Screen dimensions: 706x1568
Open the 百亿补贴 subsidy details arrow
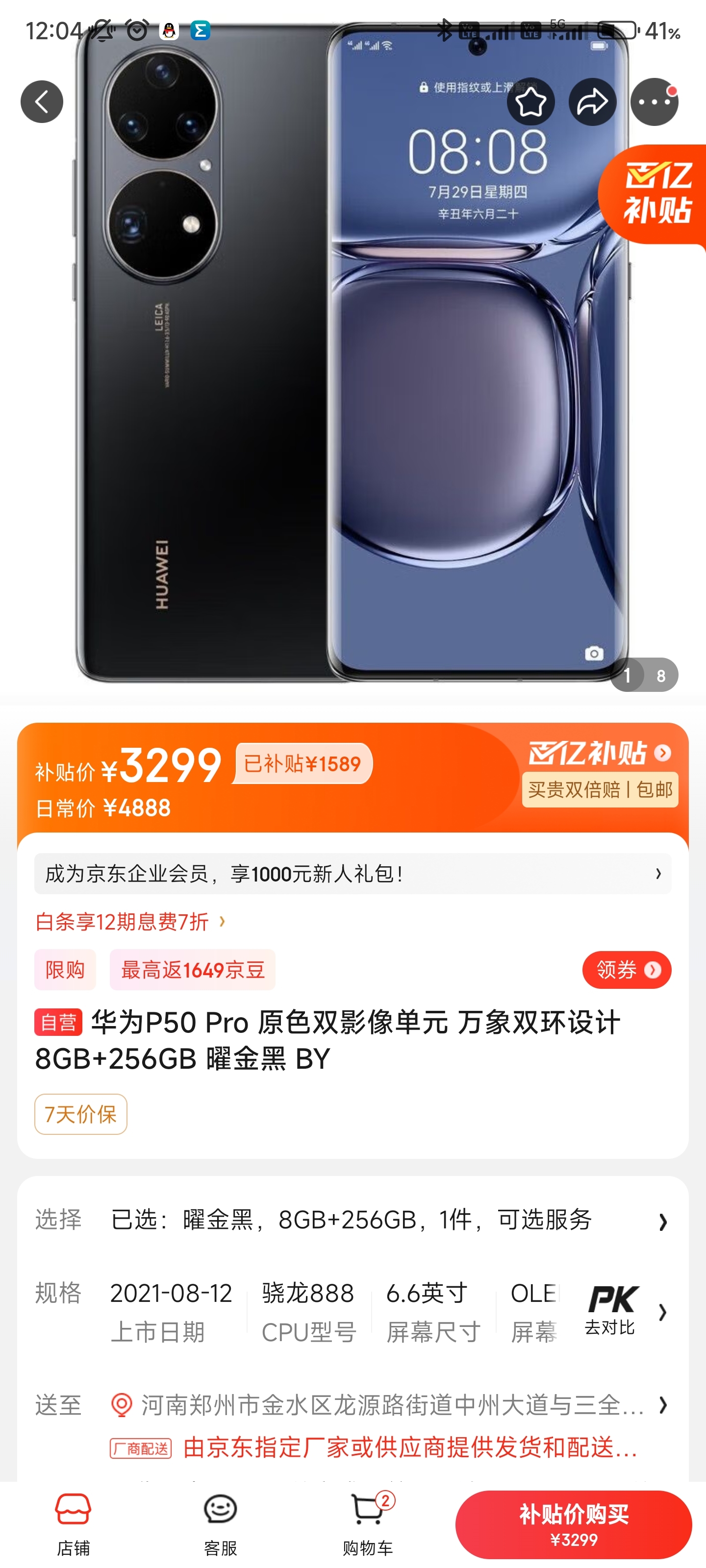point(662,753)
